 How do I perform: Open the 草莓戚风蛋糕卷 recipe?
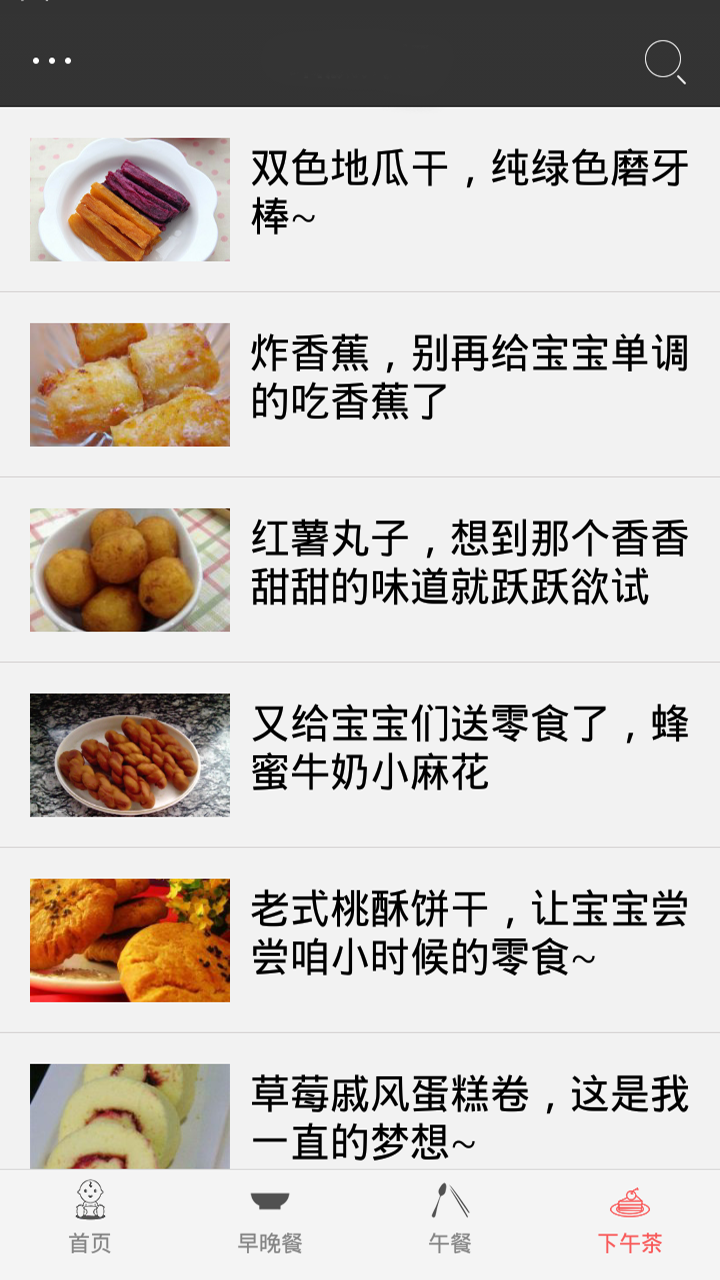[x=360, y=1101]
